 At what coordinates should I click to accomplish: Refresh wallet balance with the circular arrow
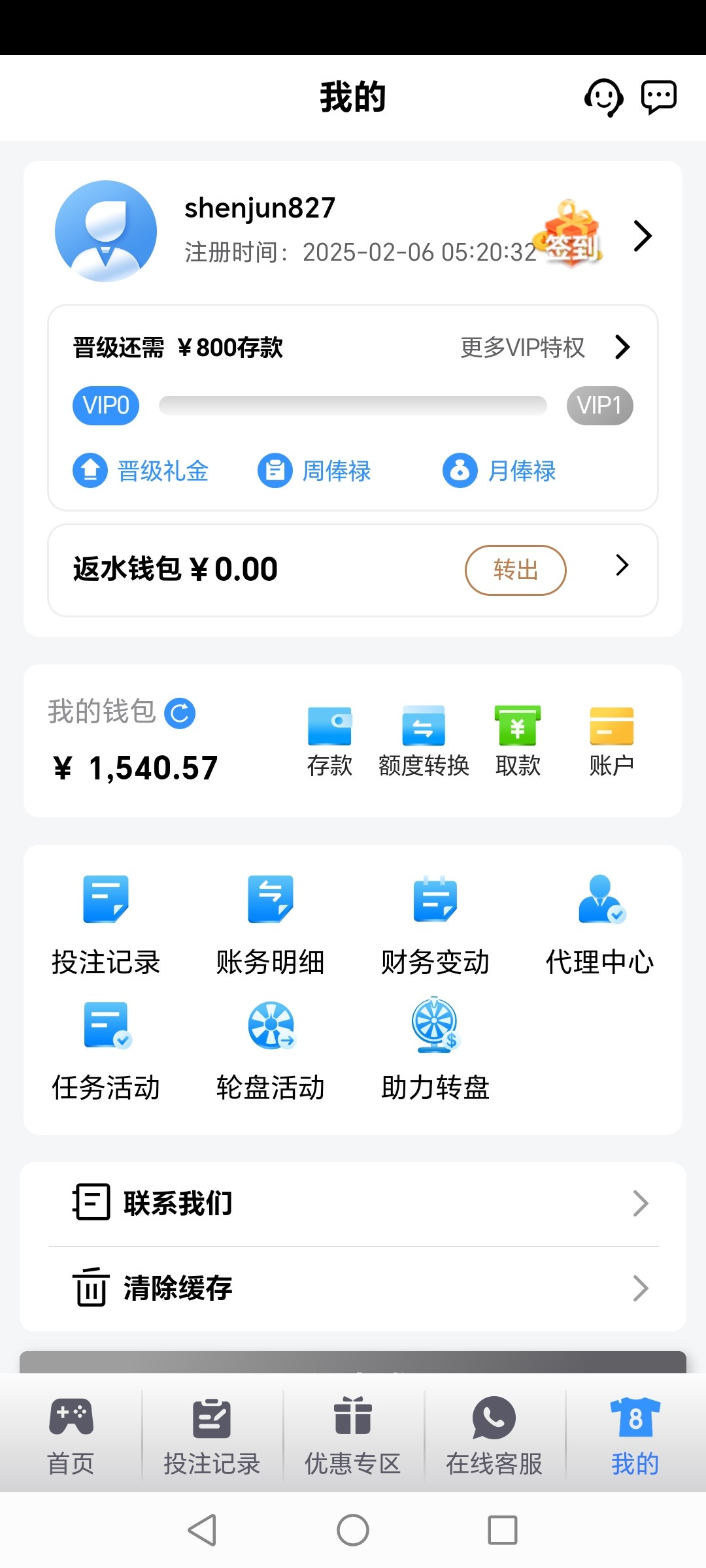click(181, 713)
